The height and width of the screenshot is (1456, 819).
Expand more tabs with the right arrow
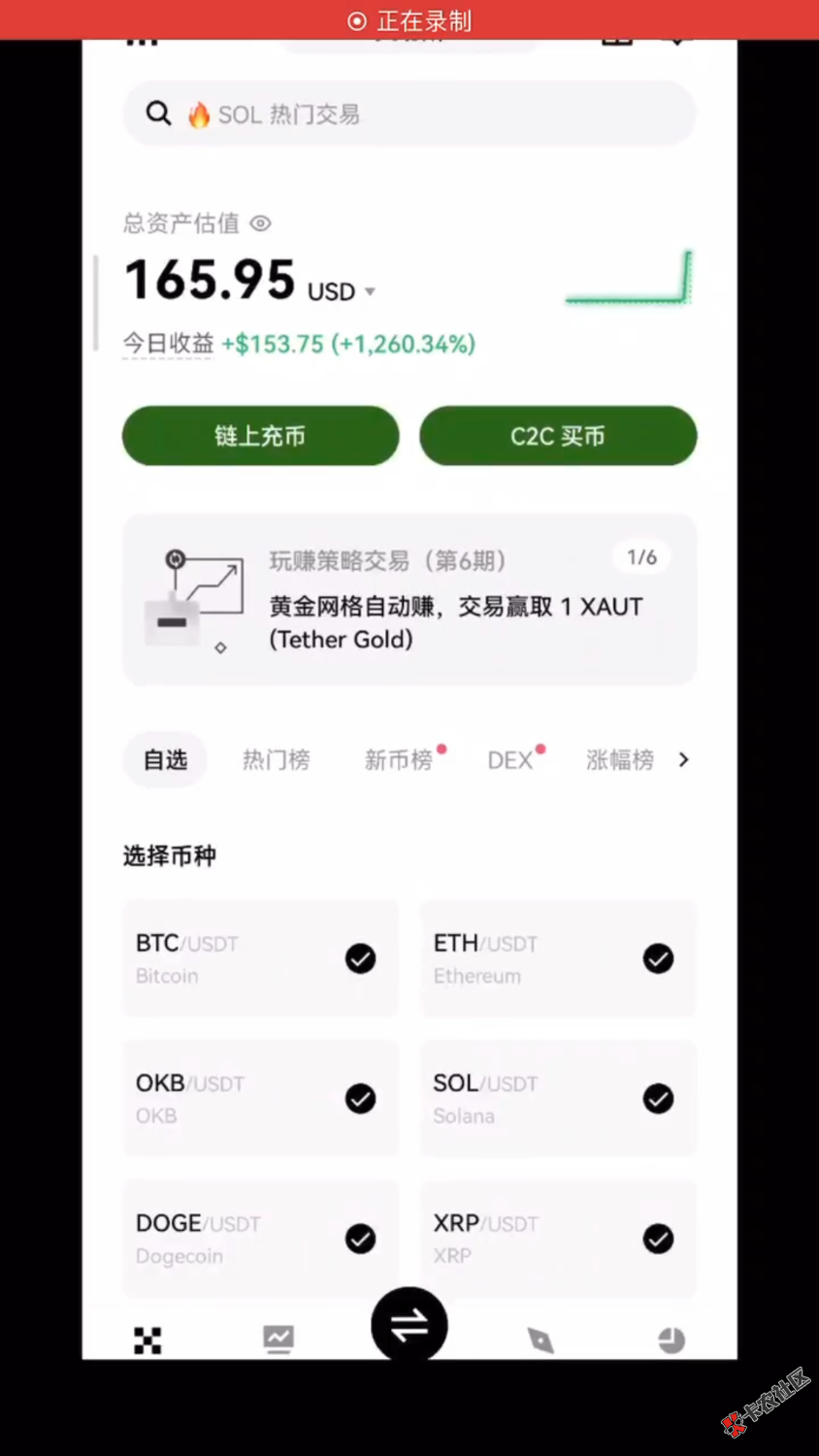(x=683, y=760)
